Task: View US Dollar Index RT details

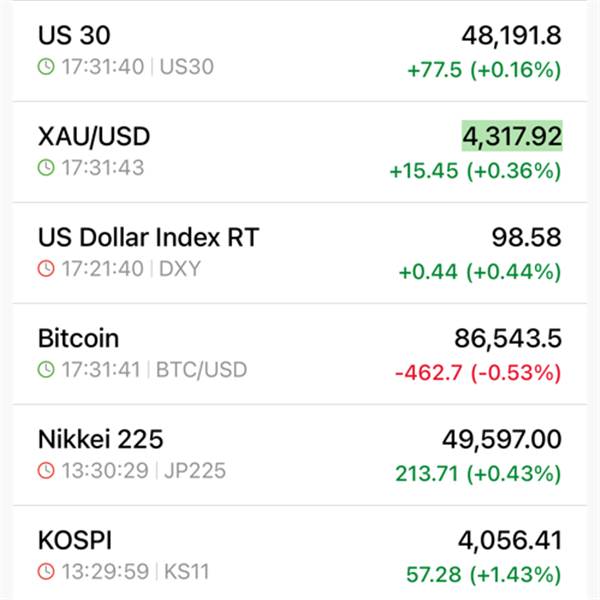Action: 300,253
